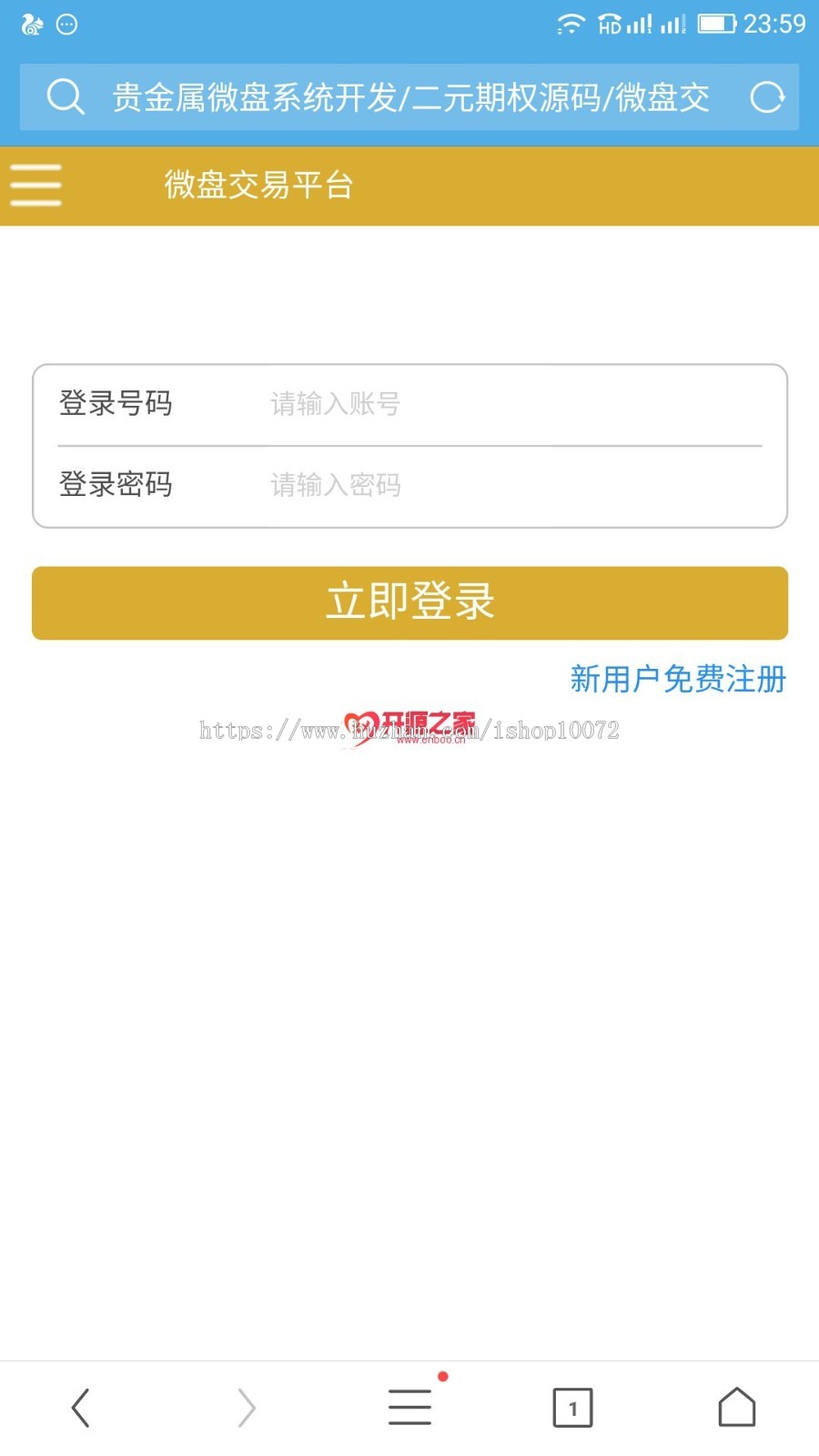Open the yellow hamburger menu of 微盘交易平台
The image size is (819, 1456).
(x=35, y=184)
